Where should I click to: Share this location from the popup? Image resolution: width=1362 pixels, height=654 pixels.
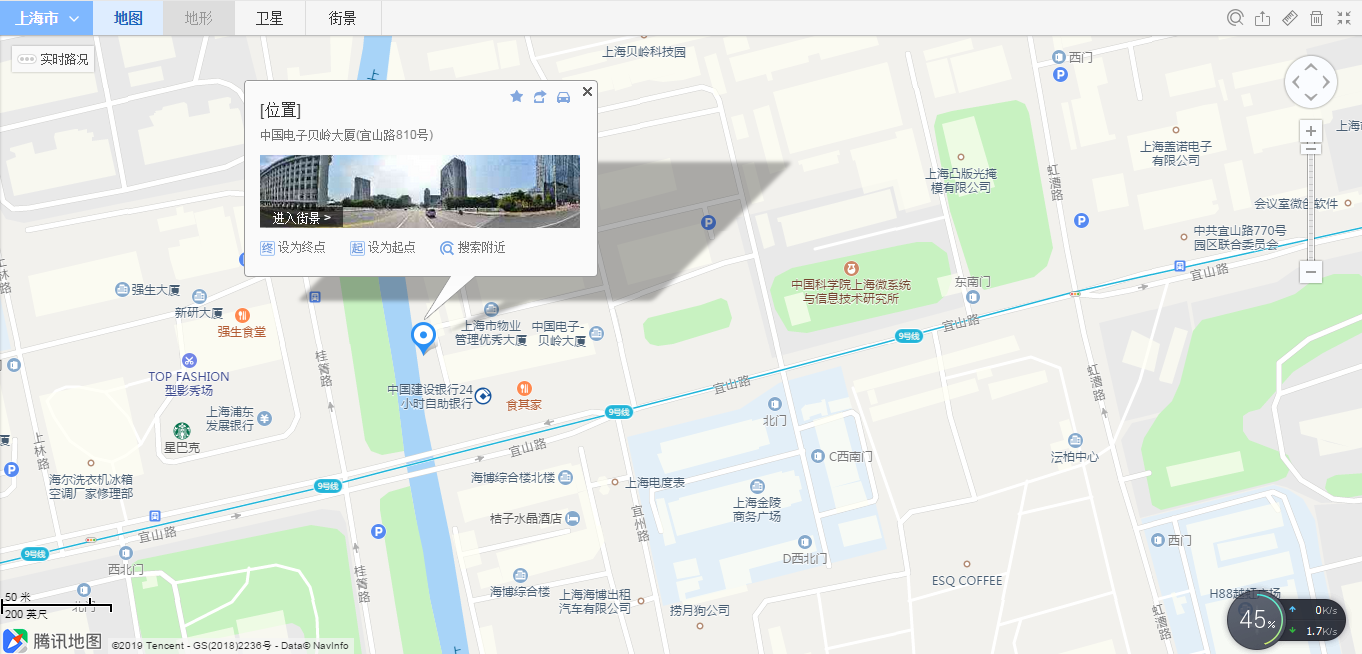coord(540,96)
